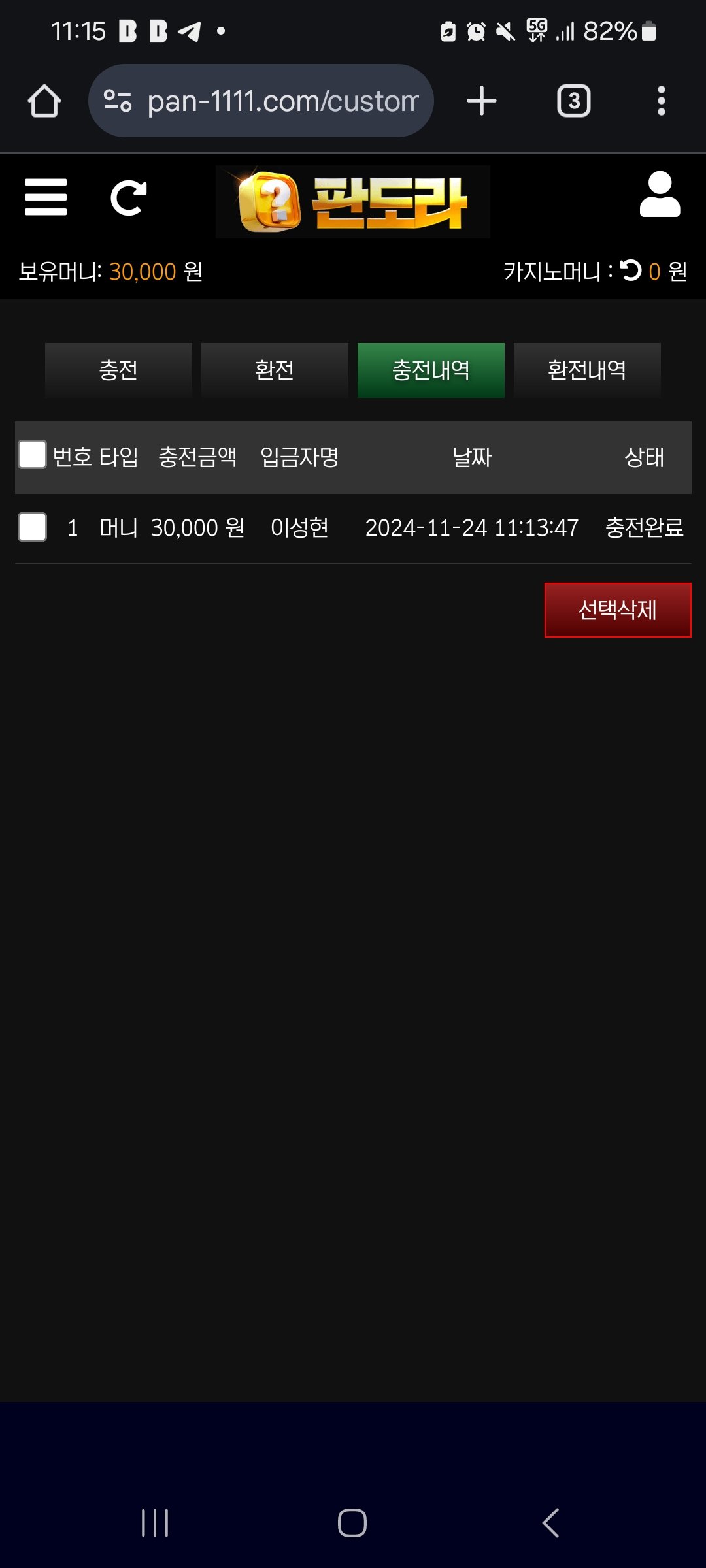Screen dimensions: 706x1568
Task: Open the user profile icon
Action: point(660,195)
